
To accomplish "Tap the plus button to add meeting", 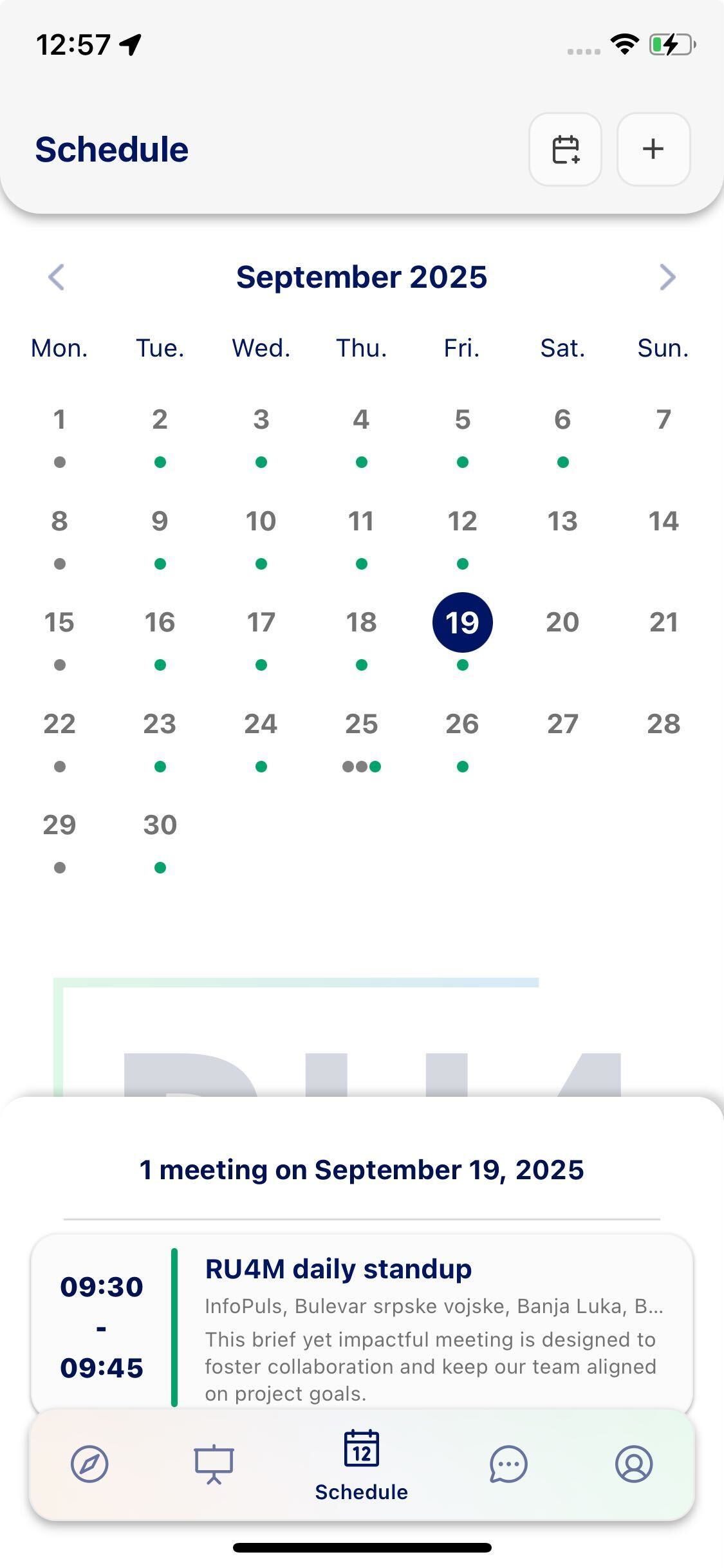I will 653,149.
